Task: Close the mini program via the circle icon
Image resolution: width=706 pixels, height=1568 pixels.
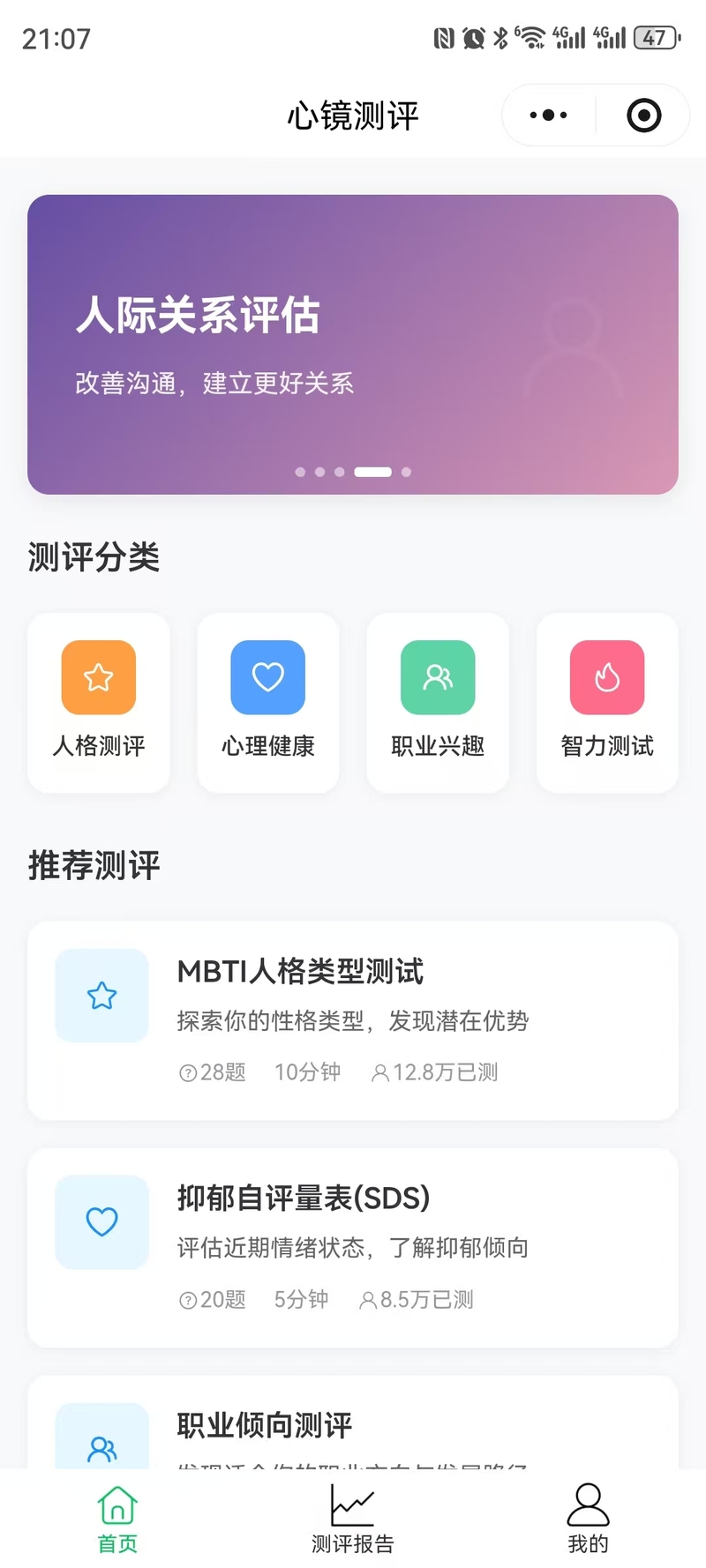Action: tap(643, 116)
